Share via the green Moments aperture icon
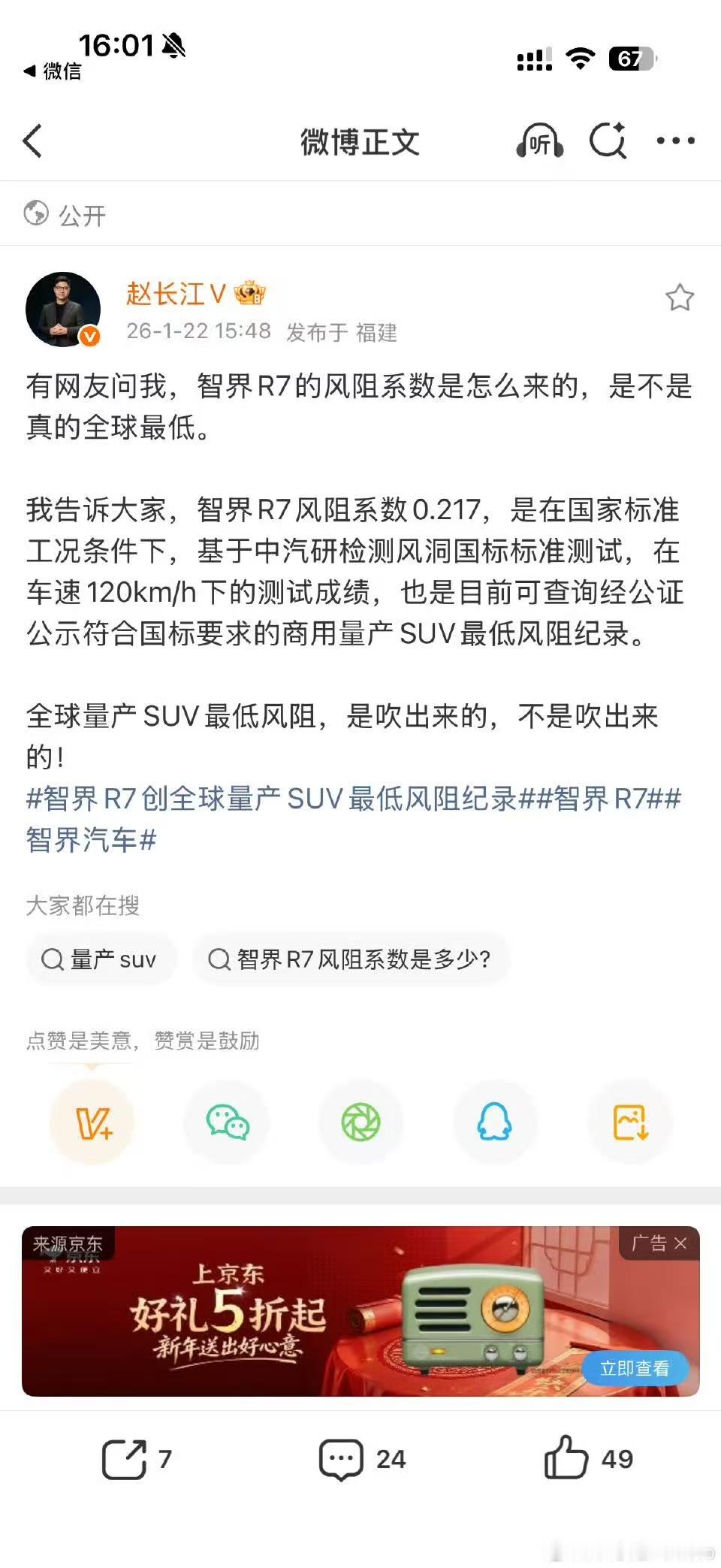 (361, 1122)
